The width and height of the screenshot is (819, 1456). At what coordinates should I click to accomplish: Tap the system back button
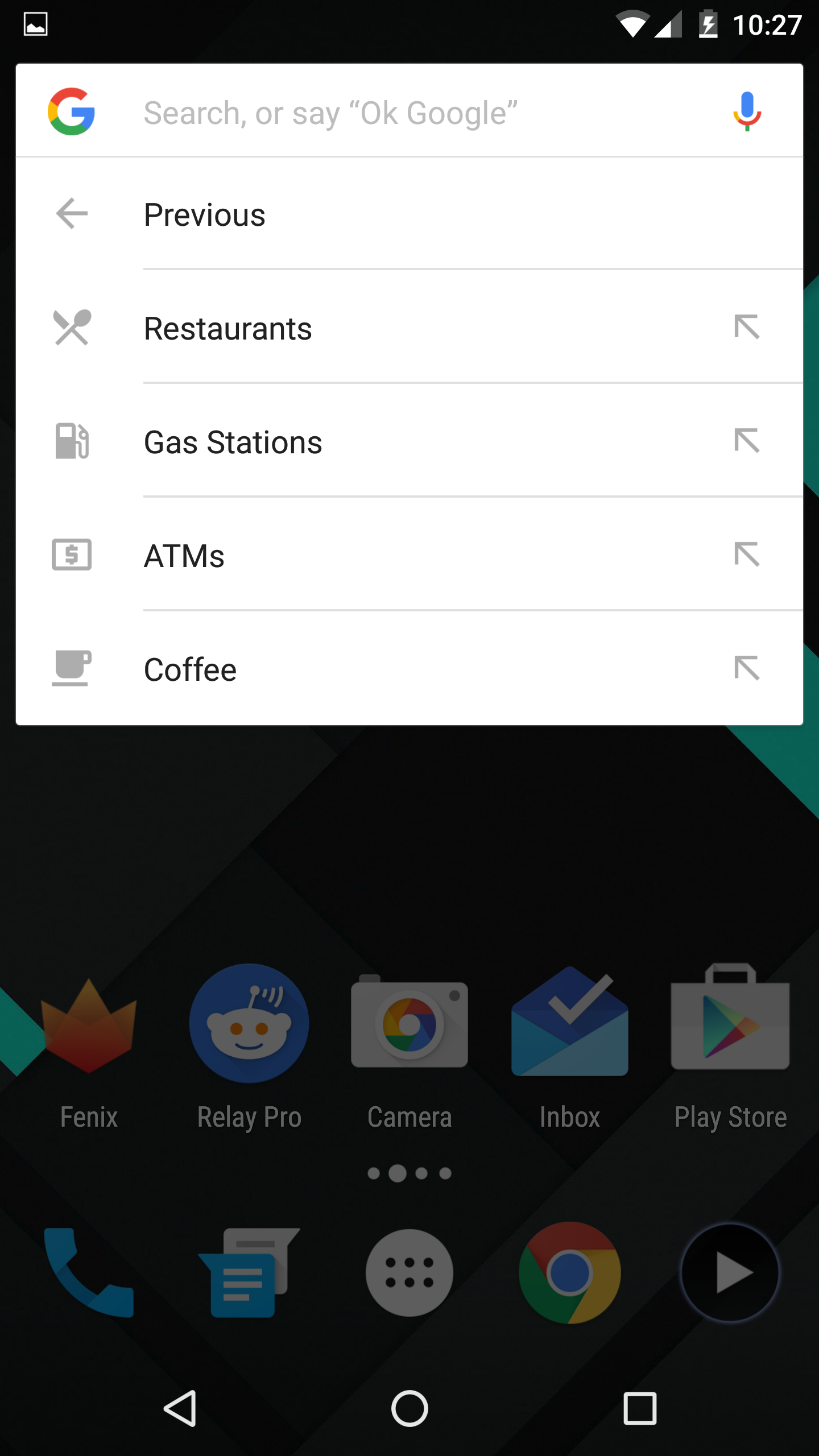pyautogui.click(x=180, y=1409)
